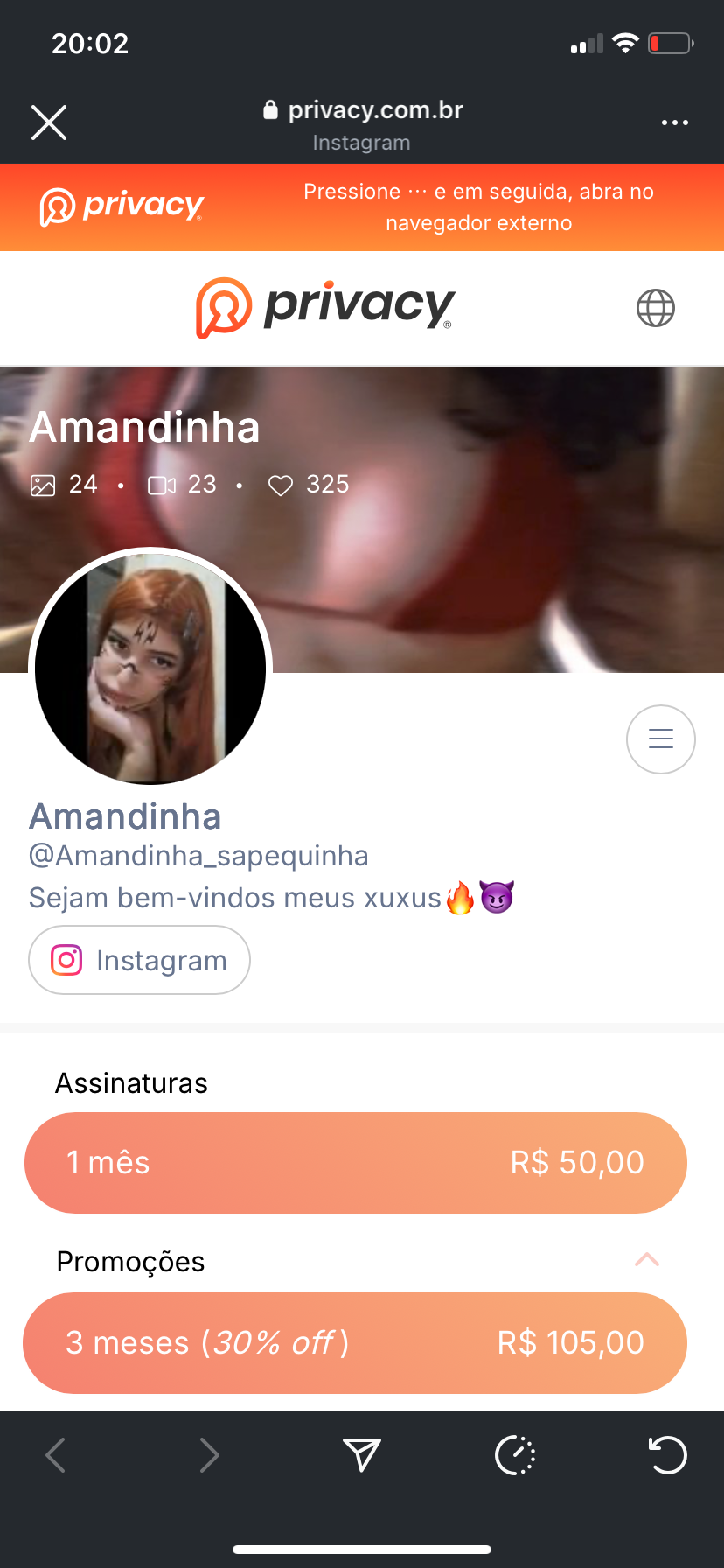724x1568 pixels.
Task: Select the 1 mês subscription for R$ 50,00
Action: [x=355, y=1162]
